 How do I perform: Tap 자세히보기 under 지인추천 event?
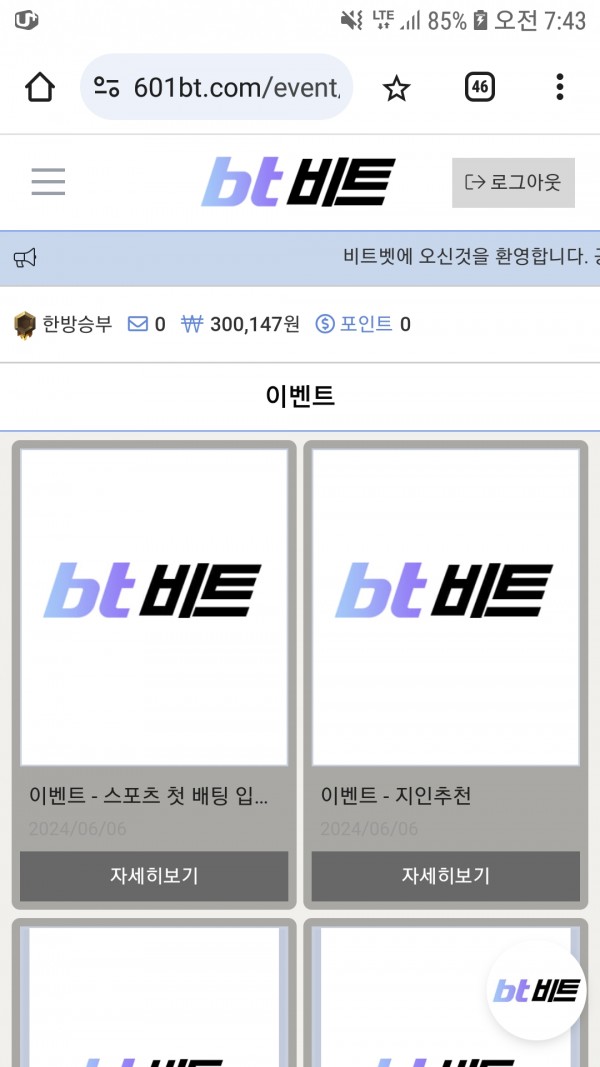click(445, 876)
